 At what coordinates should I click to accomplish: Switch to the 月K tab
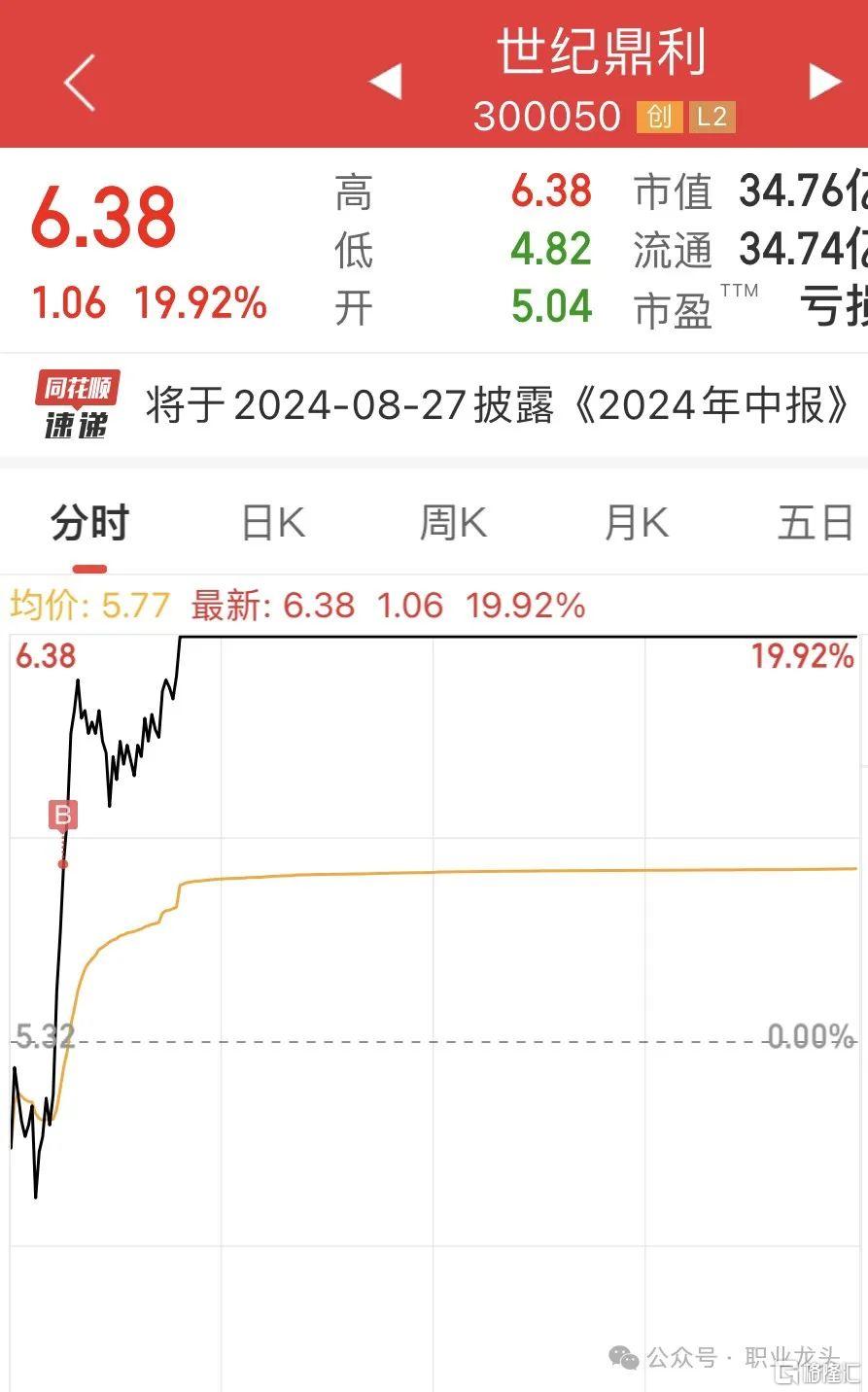coord(636,523)
